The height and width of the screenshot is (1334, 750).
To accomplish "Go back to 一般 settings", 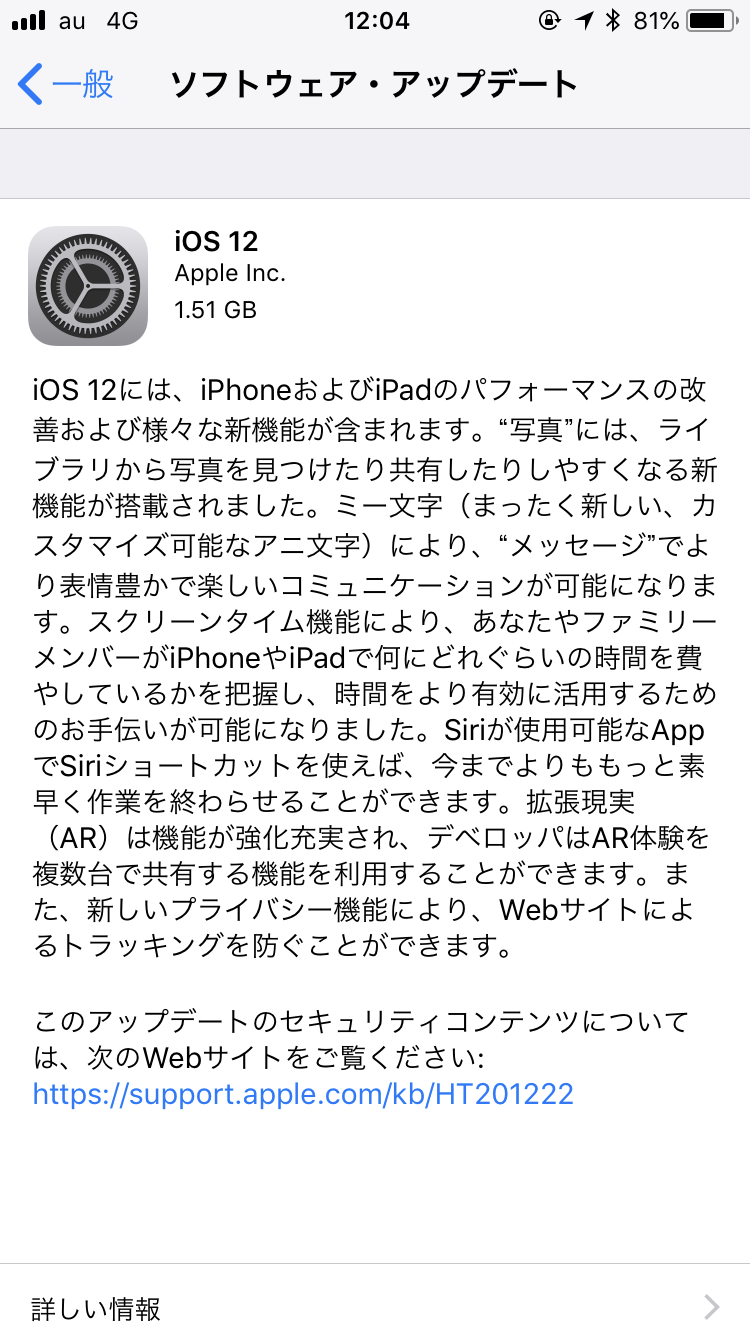I will pos(66,84).
